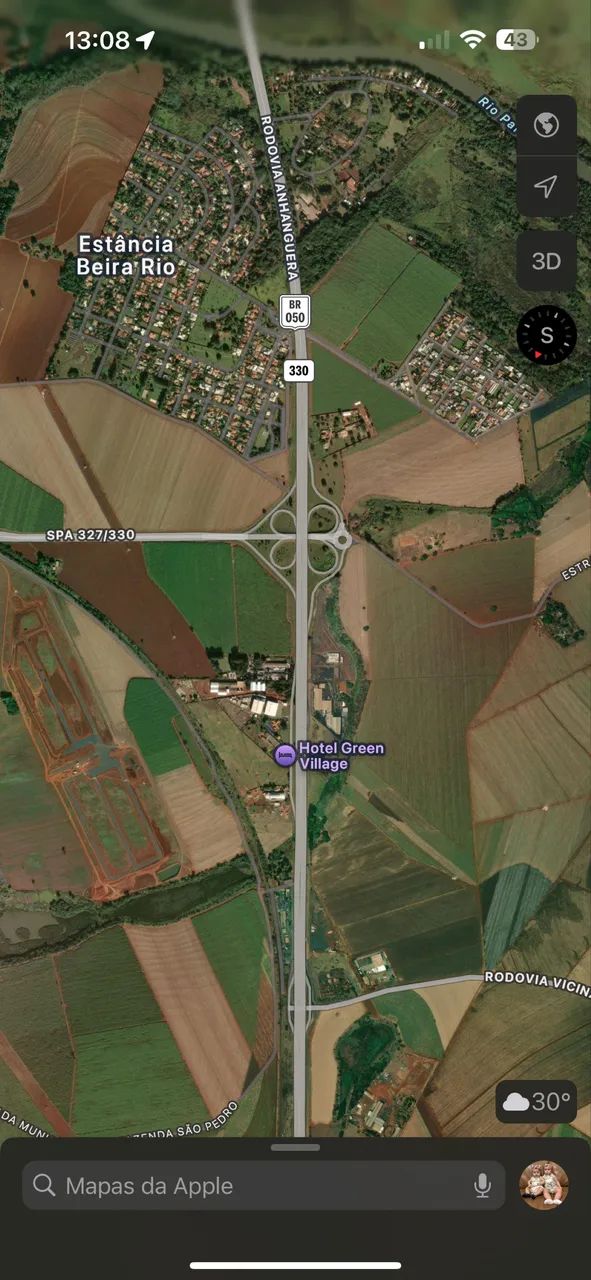Center map on current location arrow
Screen dimensions: 591x1280
pos(546,187)
